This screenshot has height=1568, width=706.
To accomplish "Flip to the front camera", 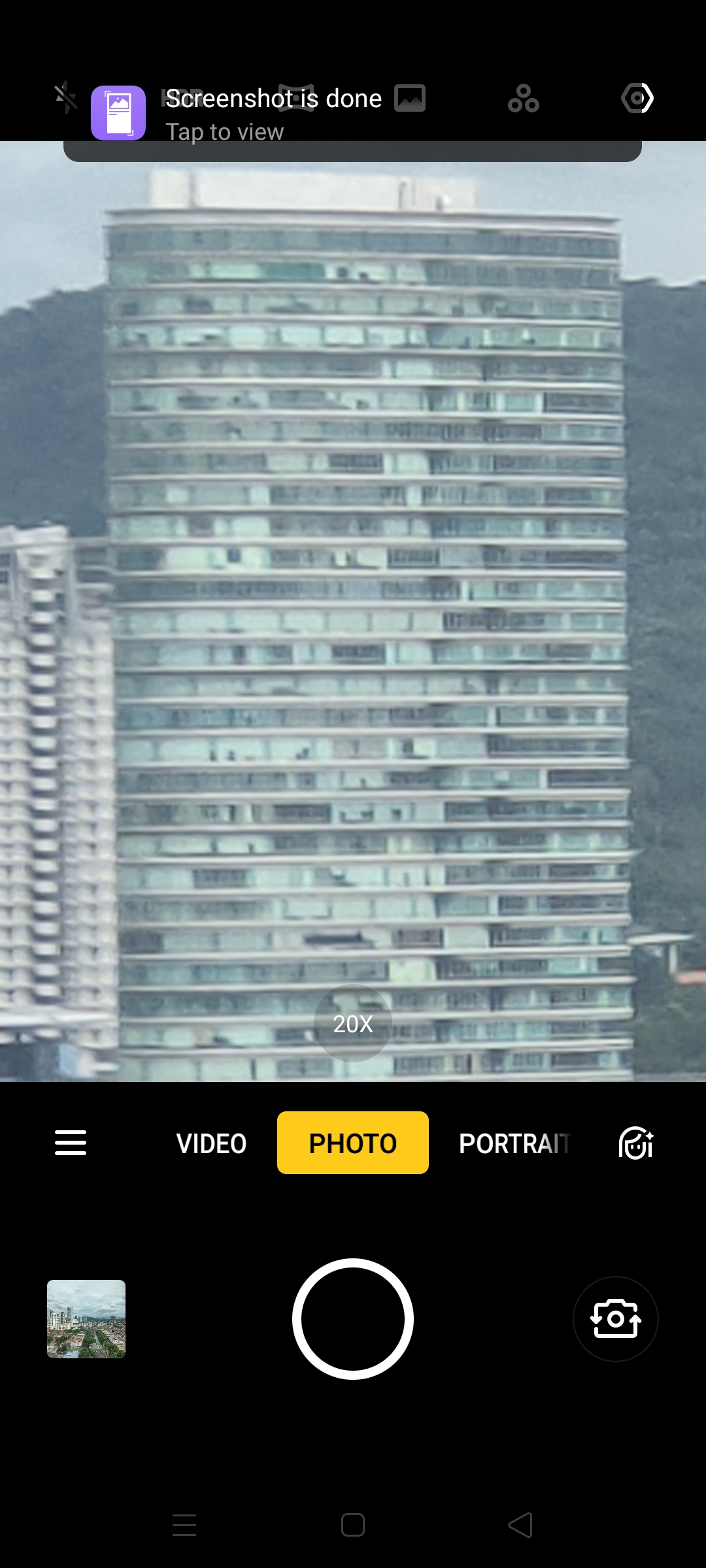I will (x=616, y=1319).
